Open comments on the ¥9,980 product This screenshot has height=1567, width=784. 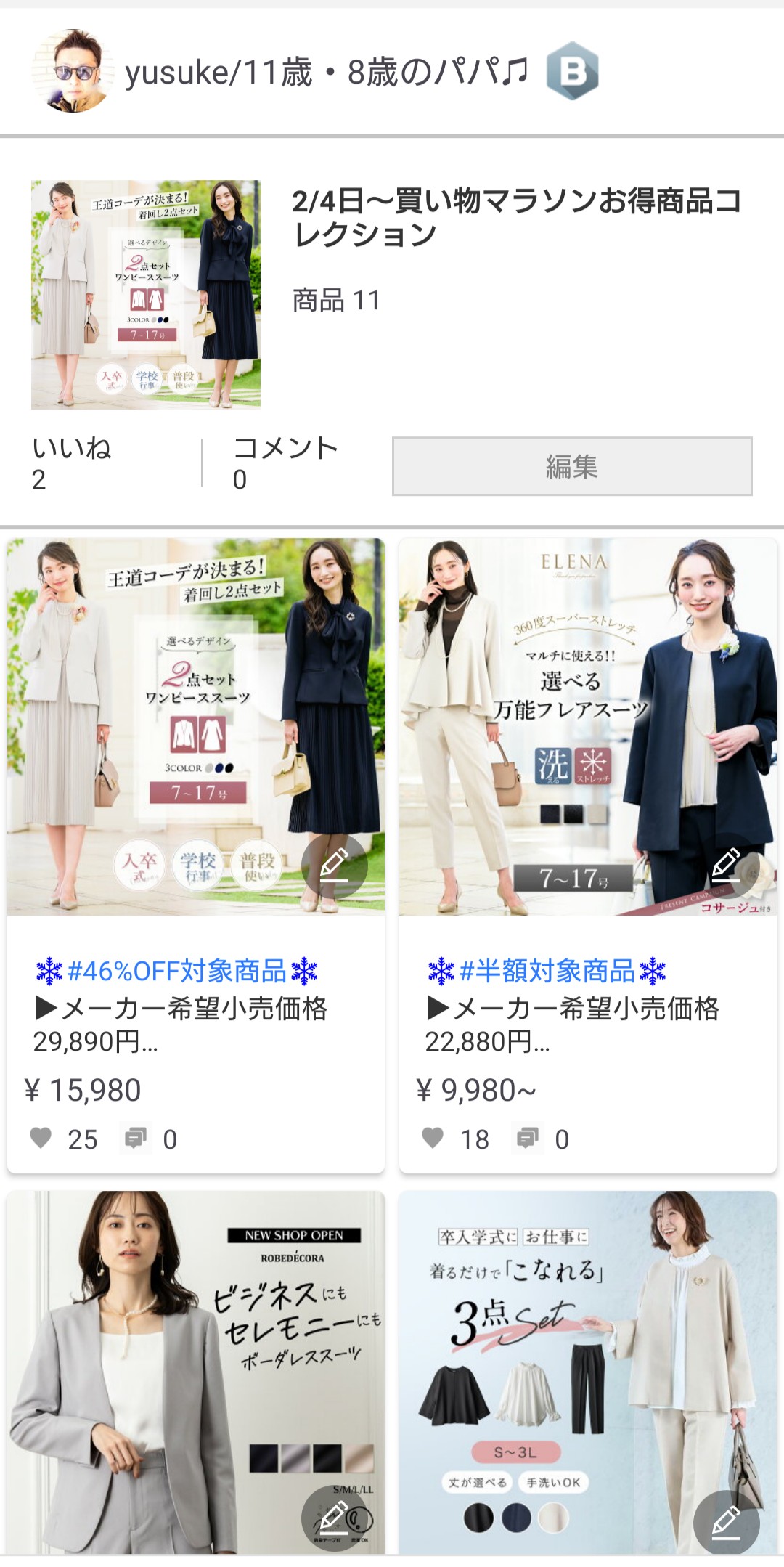(528, 1139)
